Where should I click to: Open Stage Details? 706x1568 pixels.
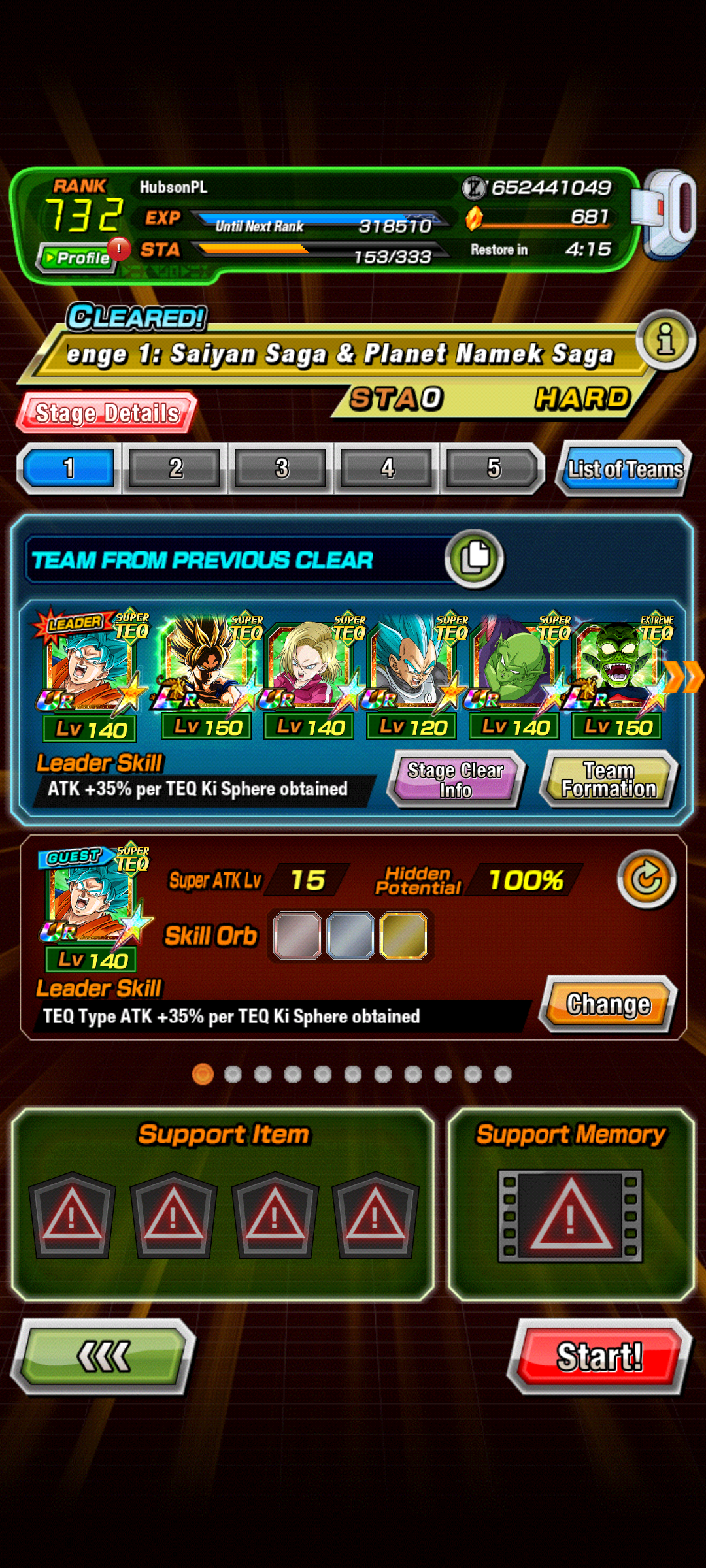tap(107, 413)
